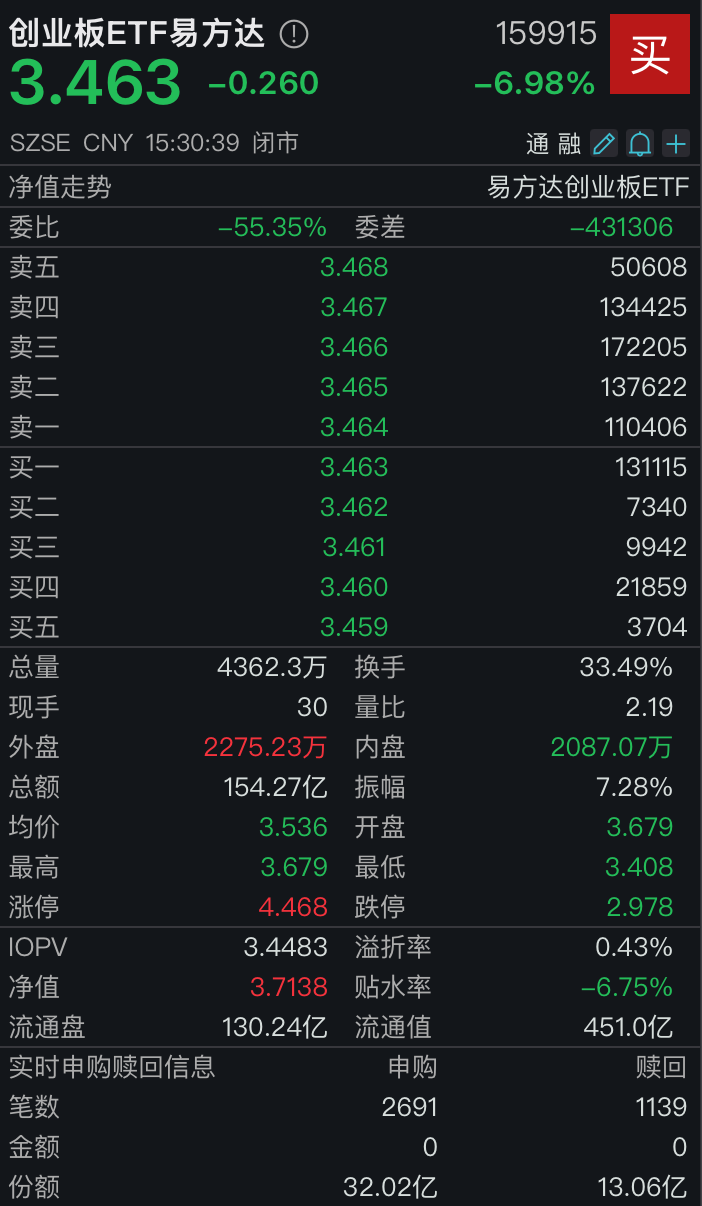Viewport: 702px width, 1206px height.
Task: Tap the red 买 buy button
Action: [x=650, y=55]
